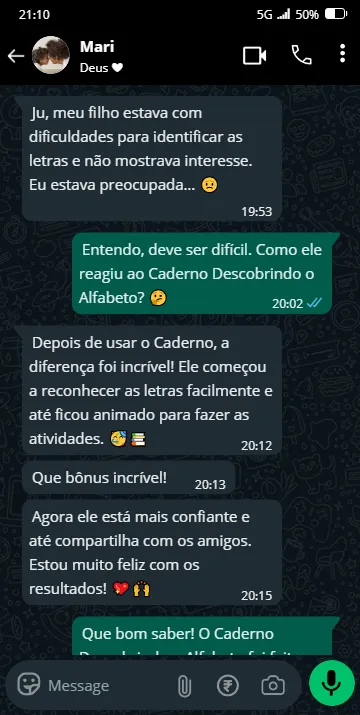Tap the Message text field
This screenshot has width=360, height=715.
click(x=107, y=685)
